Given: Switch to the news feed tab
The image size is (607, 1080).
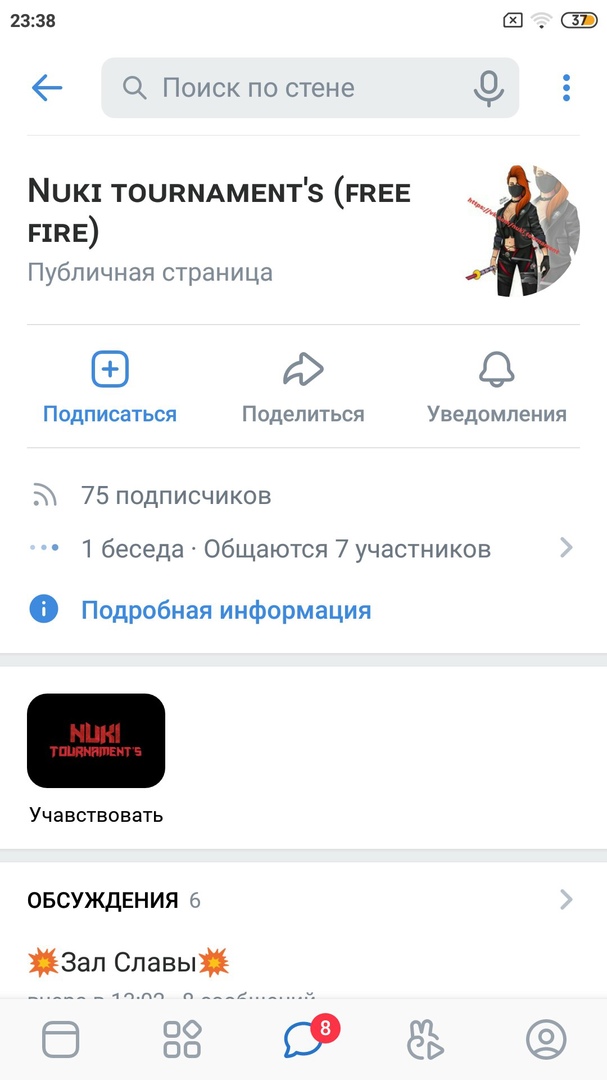Looking at the screenshot, I should tap(60, 1040).
